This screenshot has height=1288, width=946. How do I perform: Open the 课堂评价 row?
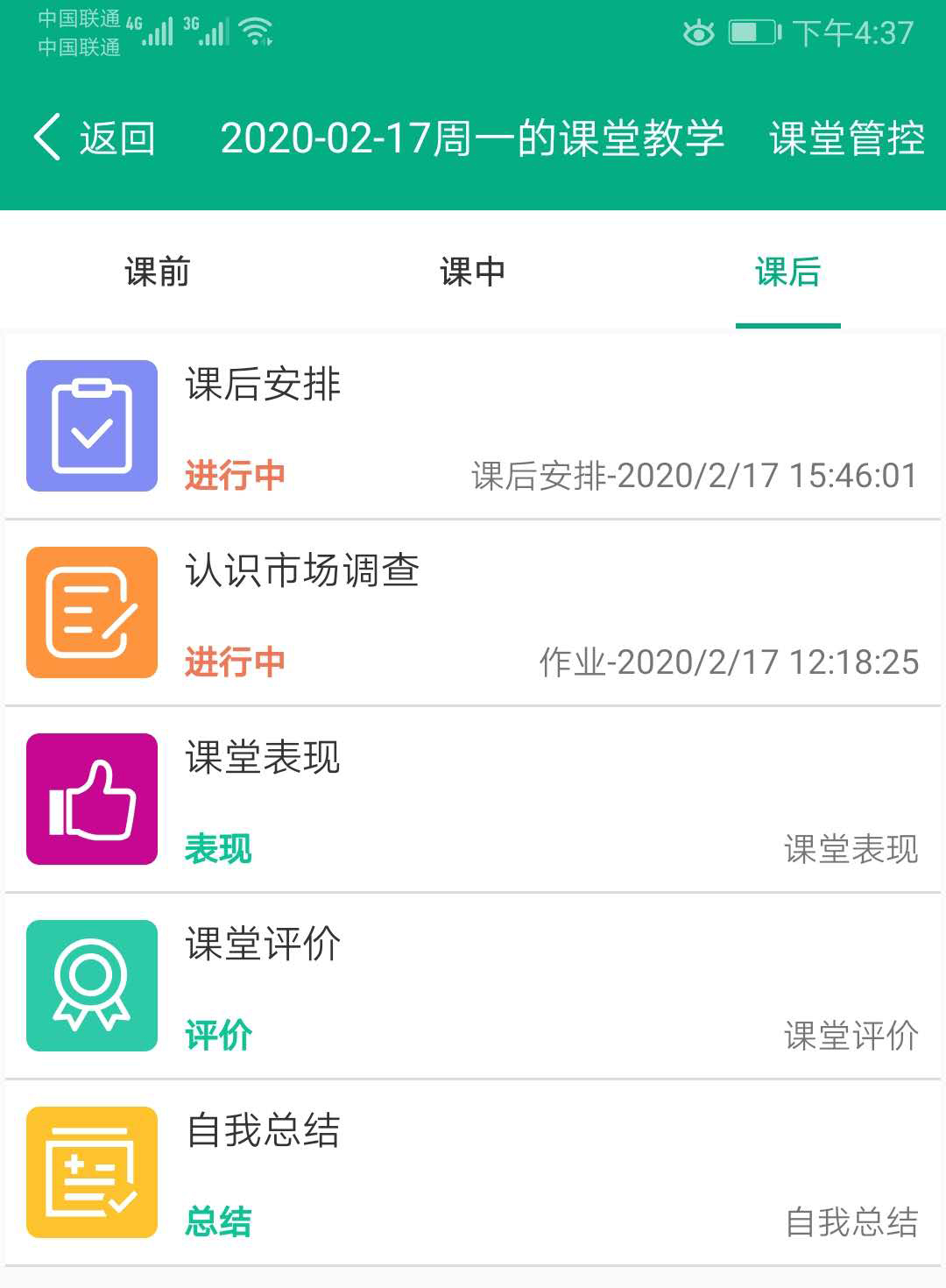(473, 986)
